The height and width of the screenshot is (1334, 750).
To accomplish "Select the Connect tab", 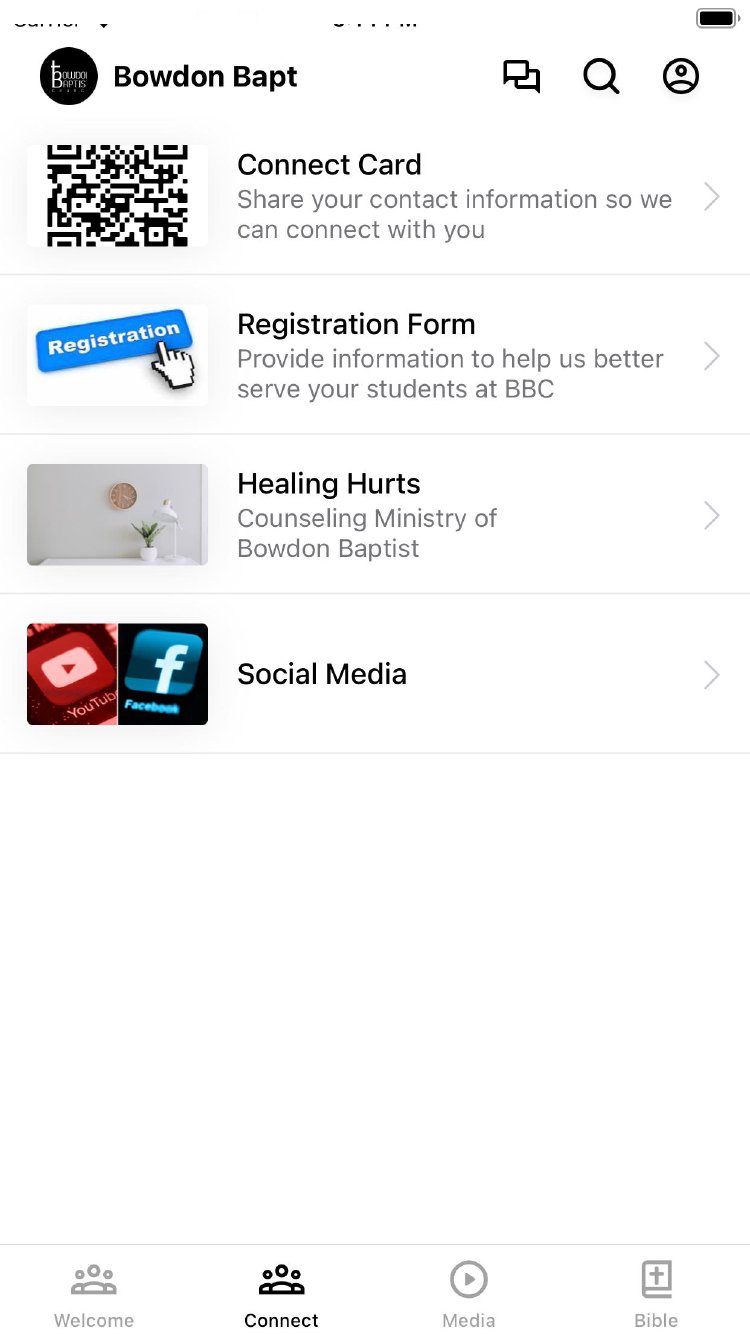I will pos(281,1294).
